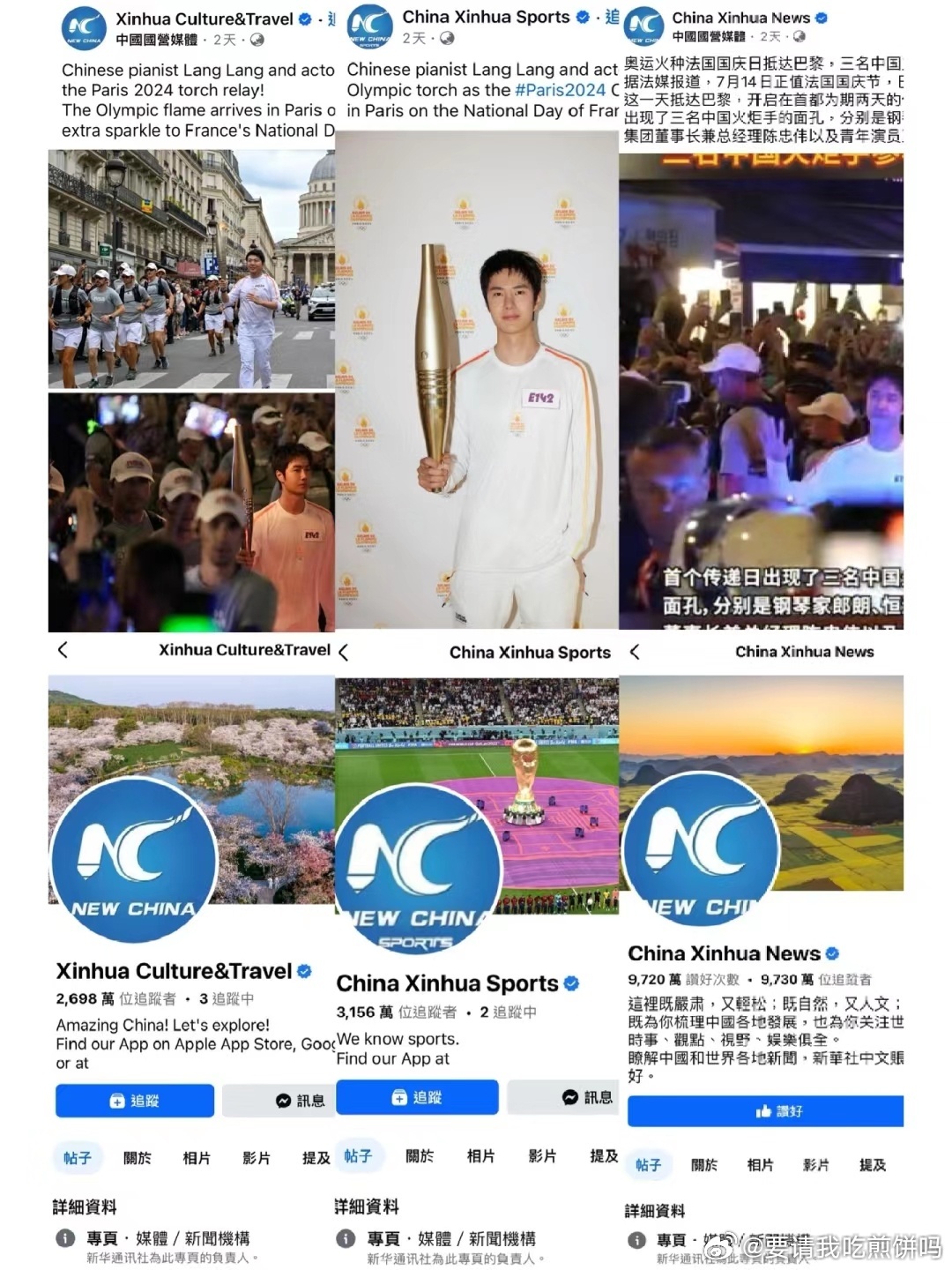Click the back arrow on Xinhua Culture&Travel page

click(63, 649)
